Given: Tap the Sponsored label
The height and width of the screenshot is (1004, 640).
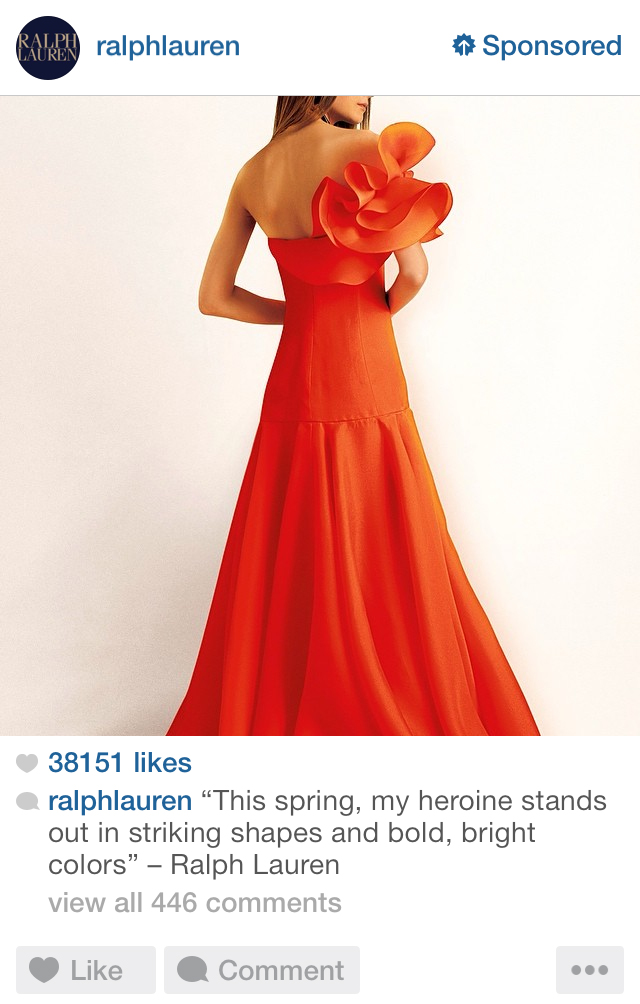Looking at the screenshot, I should click(x=537, y=46).
